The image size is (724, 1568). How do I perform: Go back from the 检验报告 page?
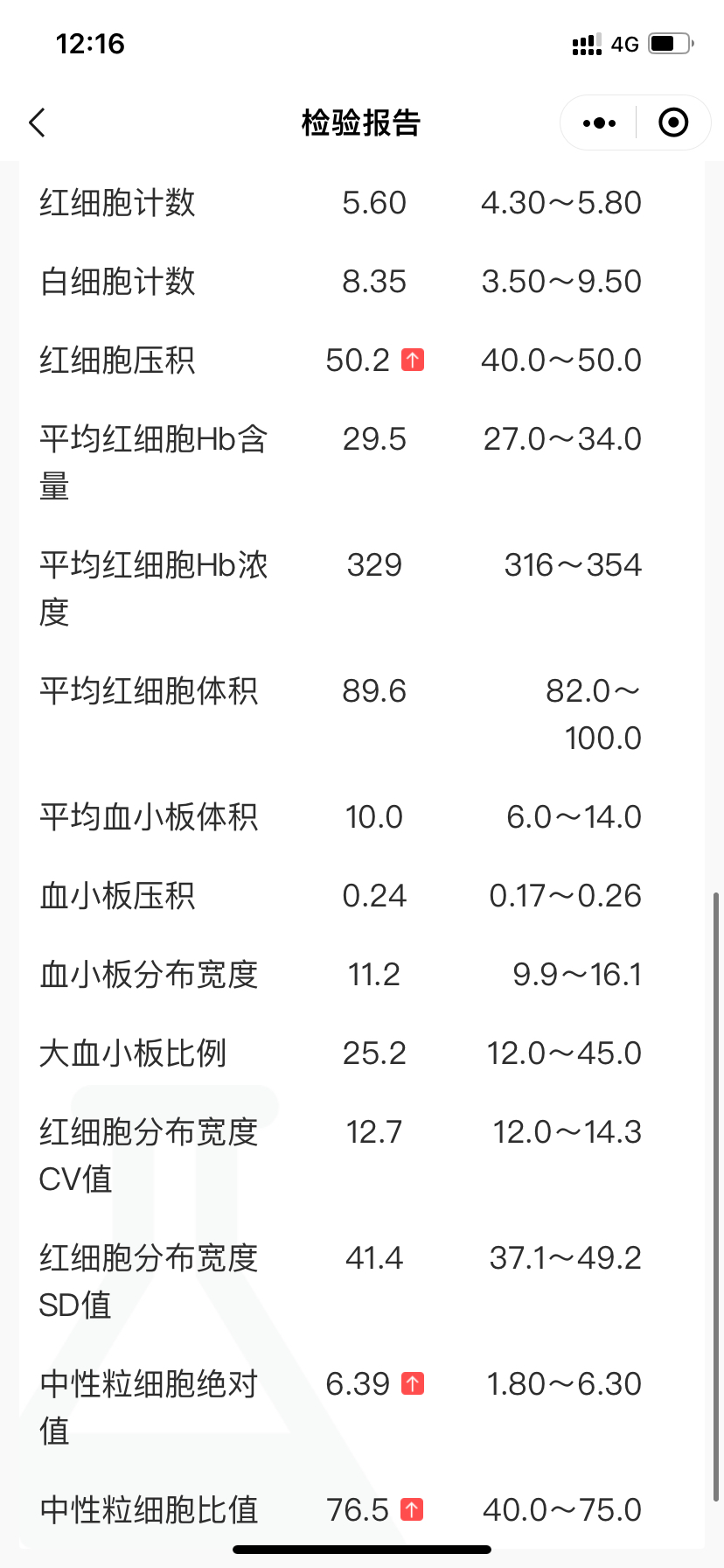(37, 123)
